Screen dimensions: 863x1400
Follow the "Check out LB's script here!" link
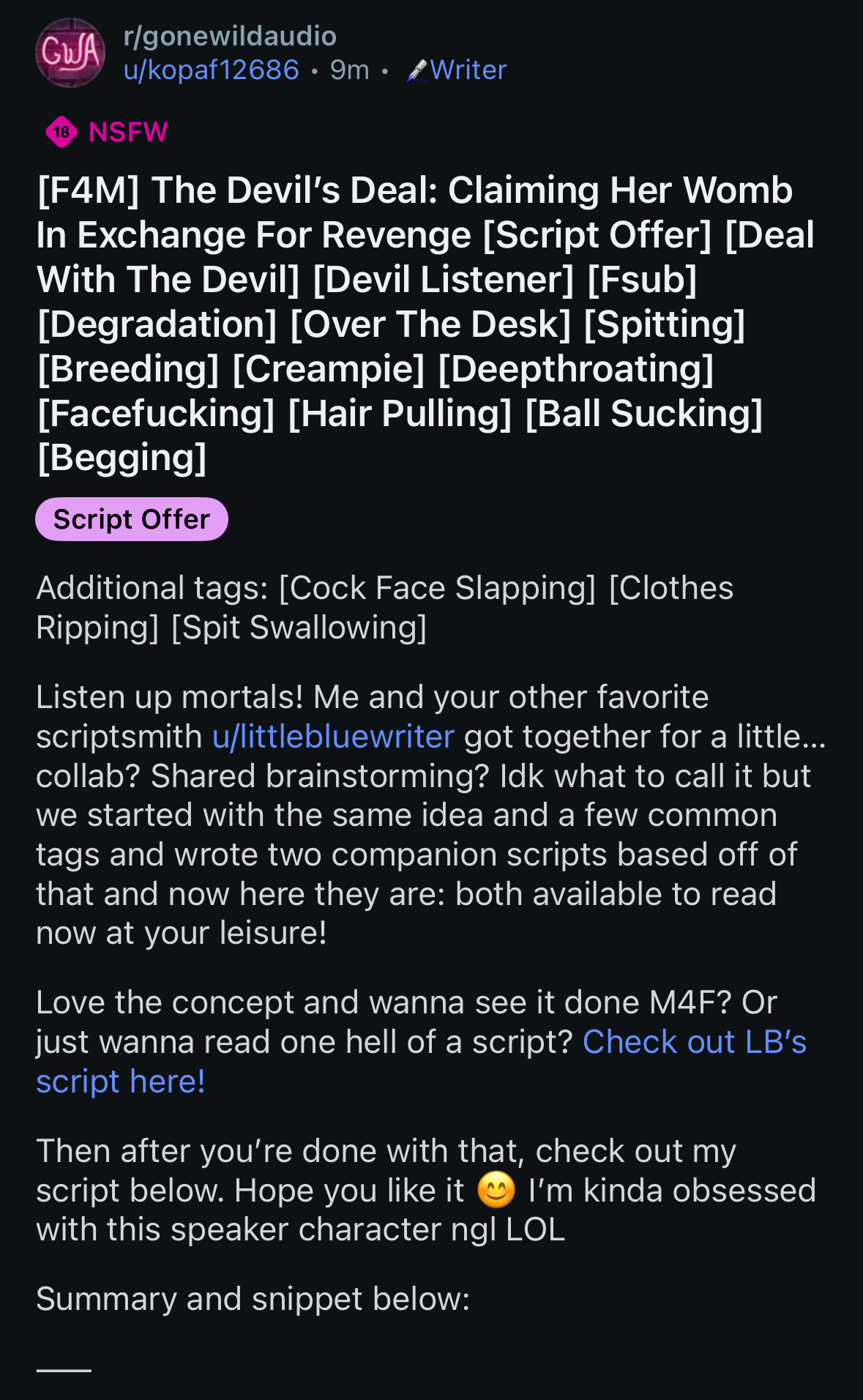tap(694, 1042)
